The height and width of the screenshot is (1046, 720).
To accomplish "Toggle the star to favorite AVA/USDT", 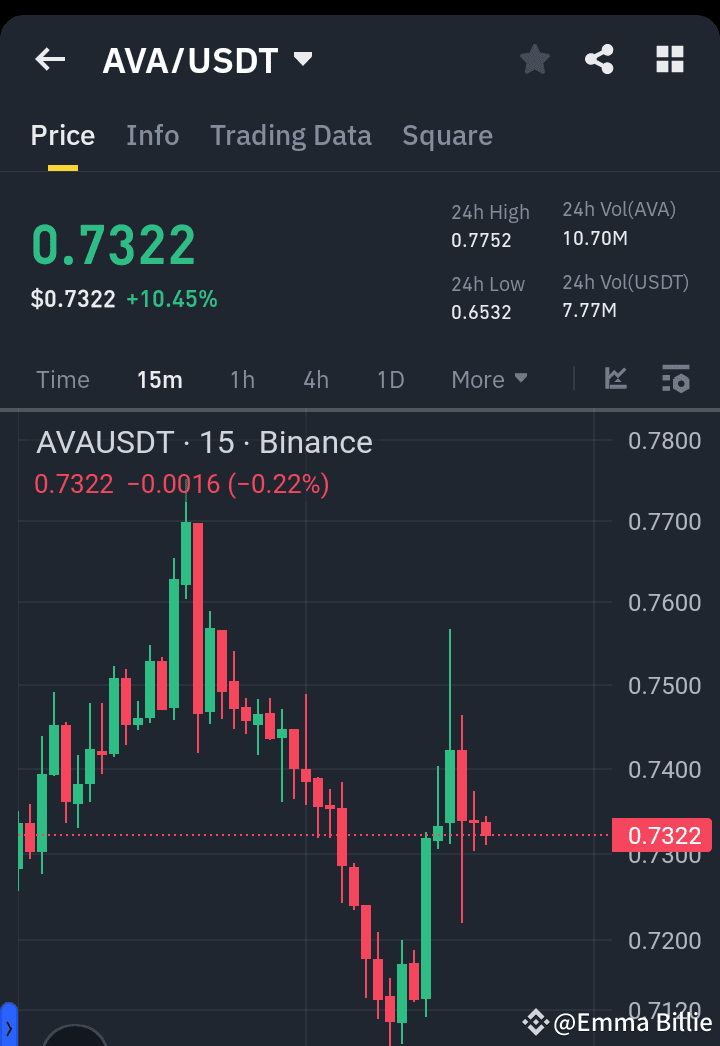I will pyautogui.click(x=534, y=59).
